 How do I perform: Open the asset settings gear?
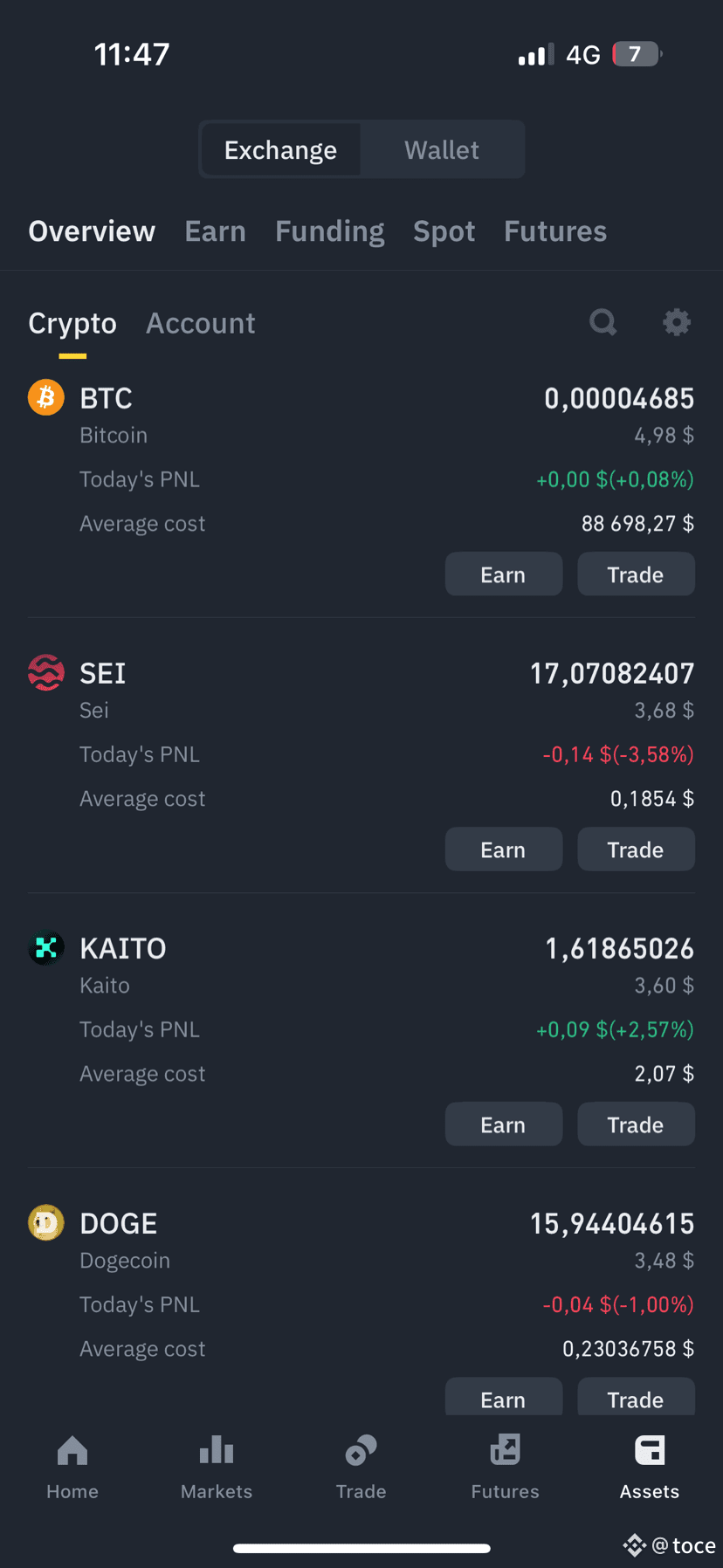coord(677,322)
